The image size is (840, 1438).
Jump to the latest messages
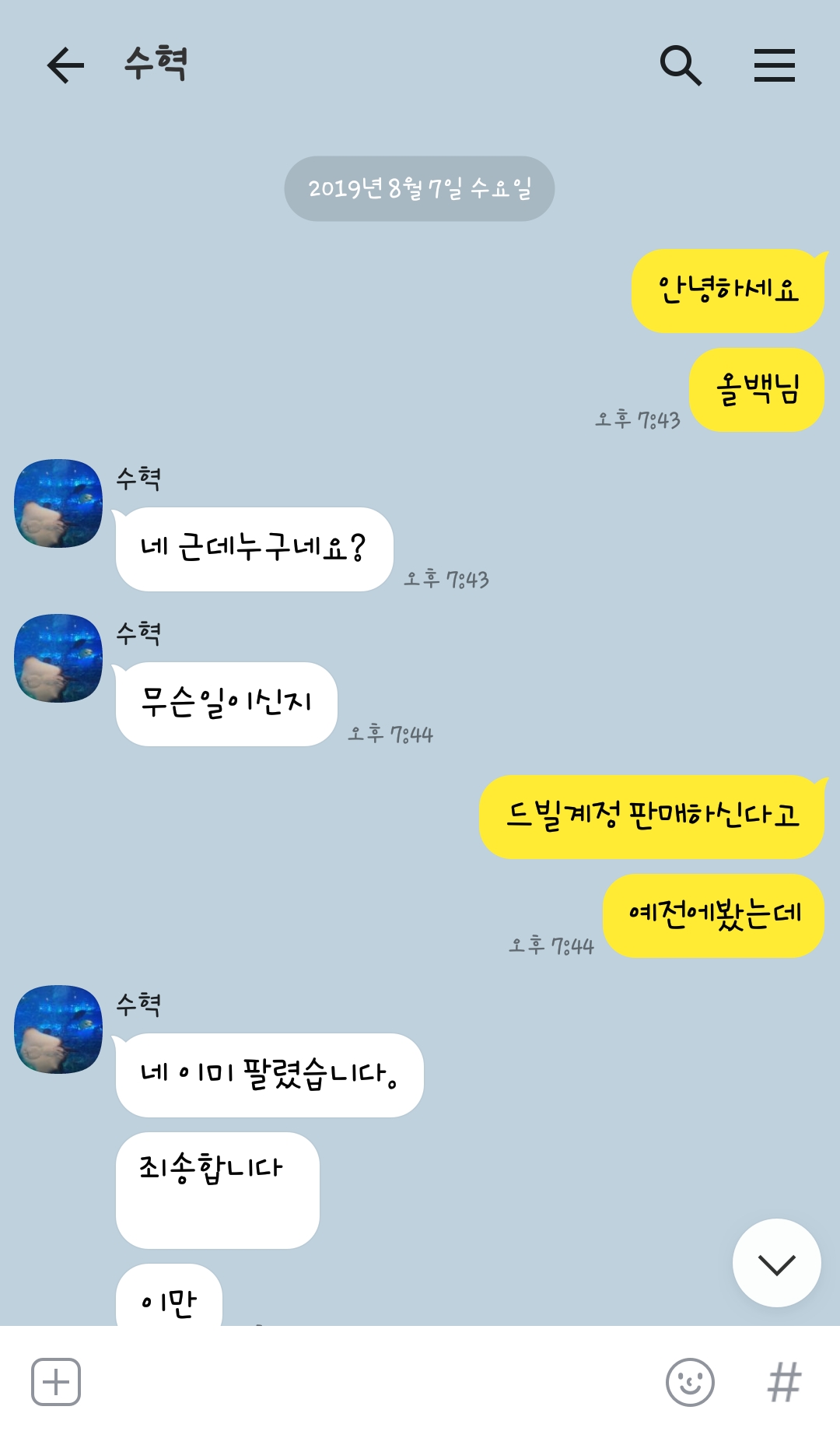(776, 1263)
